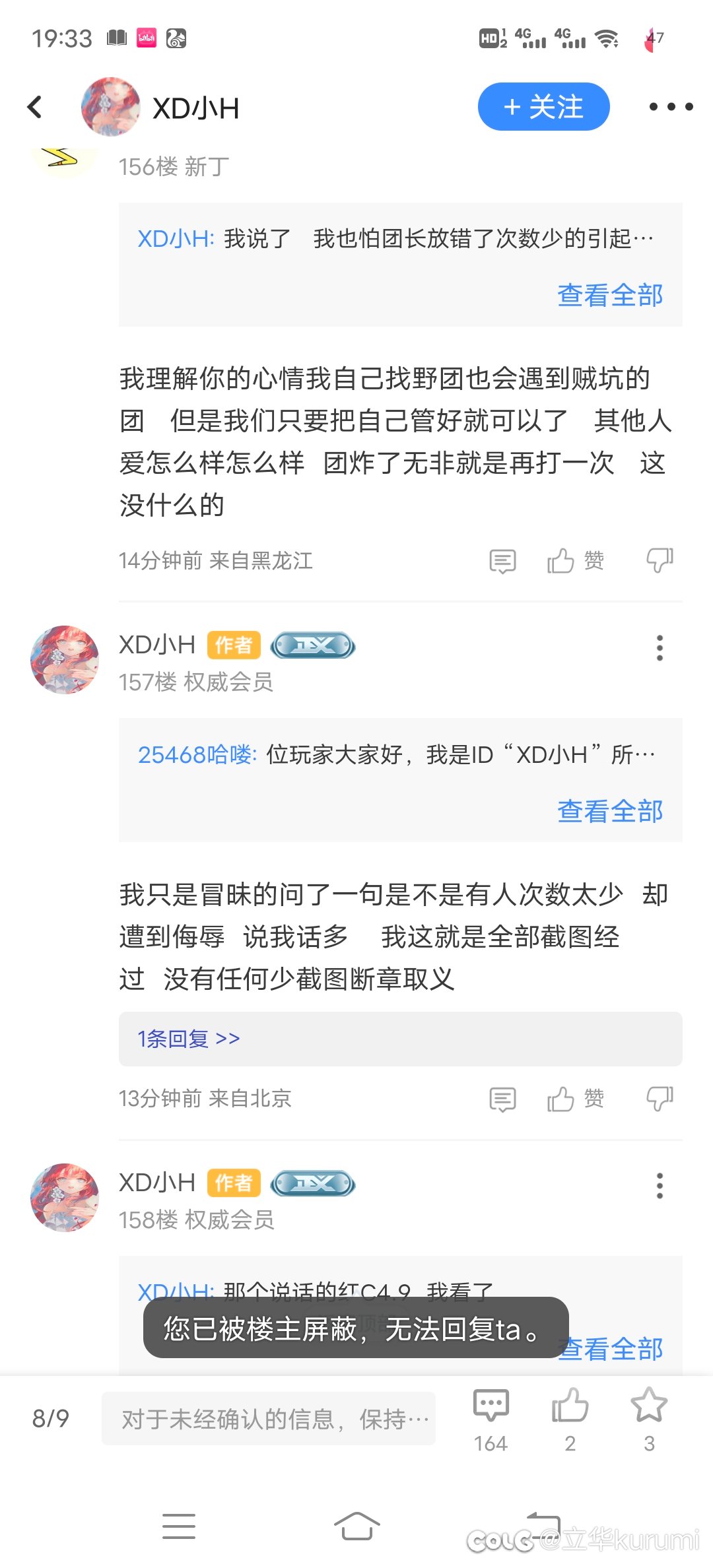Go to the system home screen

pyautogui.click(x=356, y=1526)
